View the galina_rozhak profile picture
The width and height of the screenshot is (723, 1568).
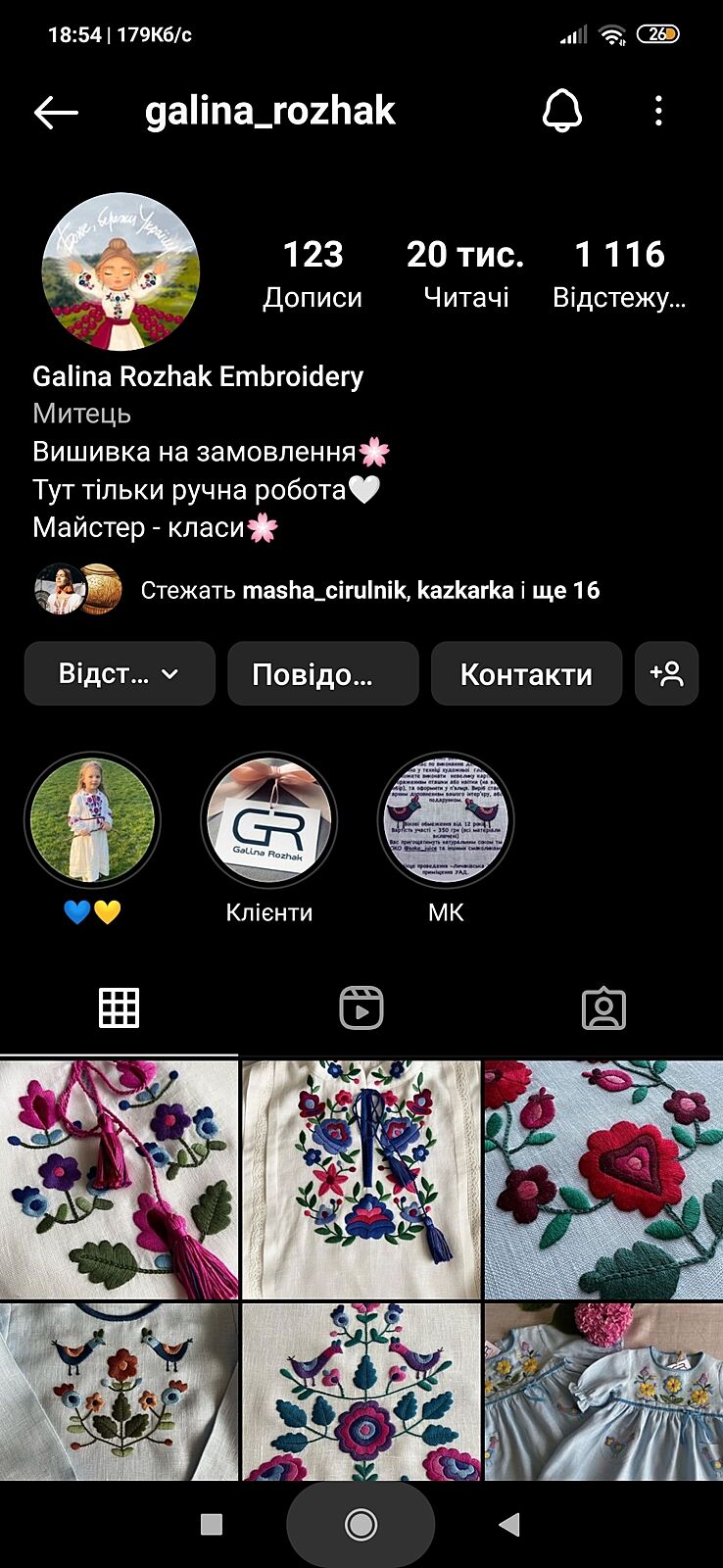point(120,271)
